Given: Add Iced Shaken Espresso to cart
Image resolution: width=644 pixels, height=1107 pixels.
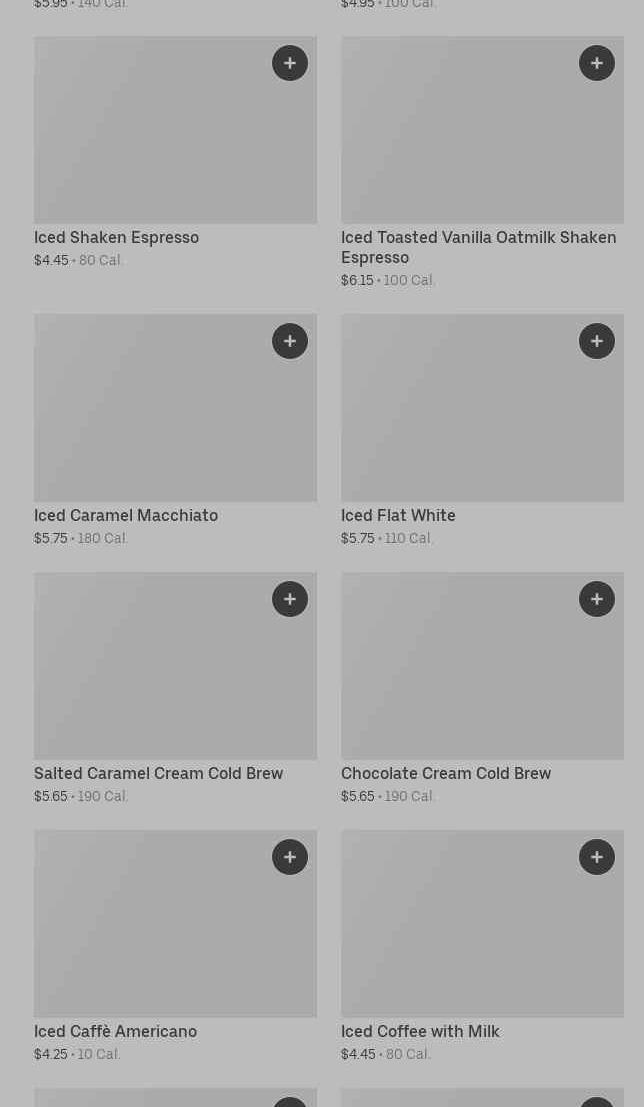Looking at the screenshot, I should 290,63.
